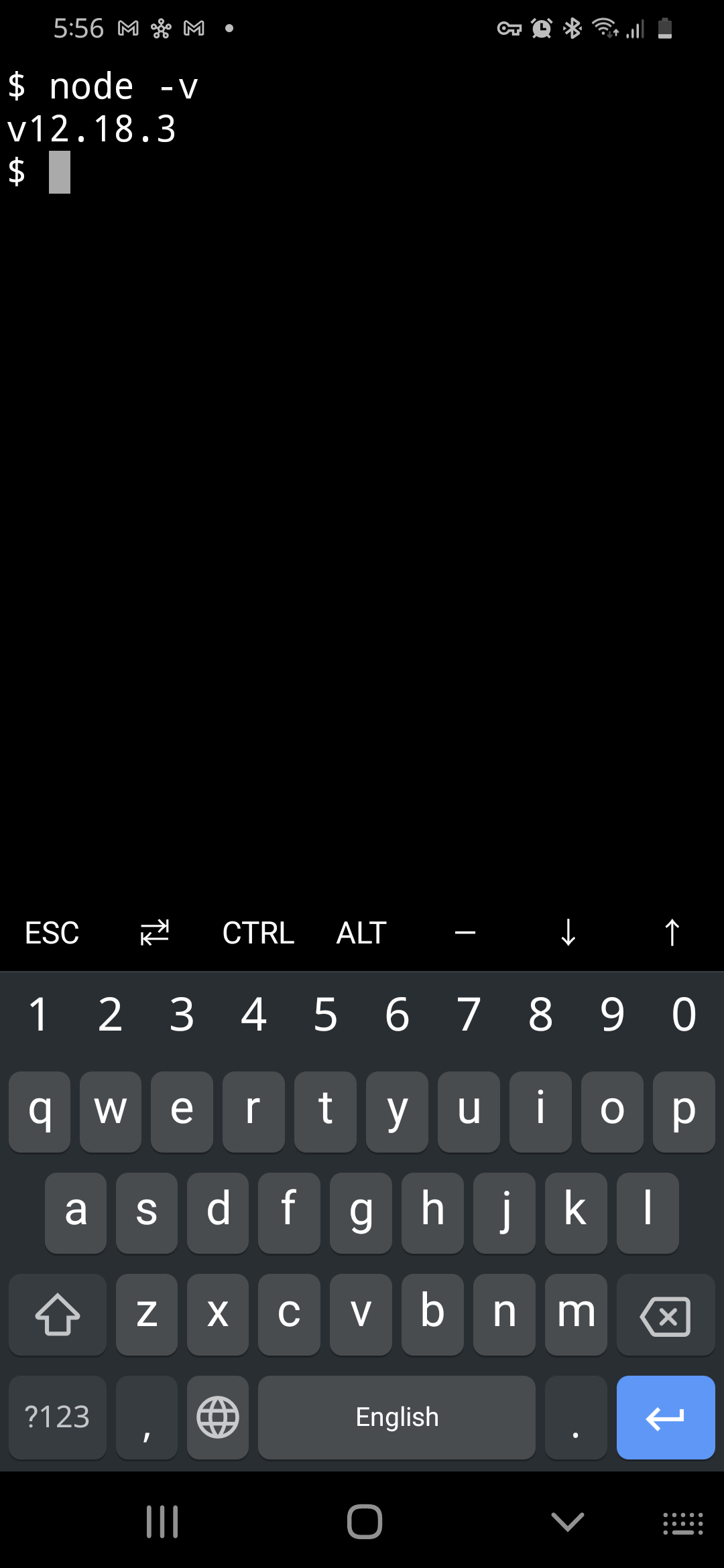Tap the English space bar
724x1568 pixels.
397,1417
